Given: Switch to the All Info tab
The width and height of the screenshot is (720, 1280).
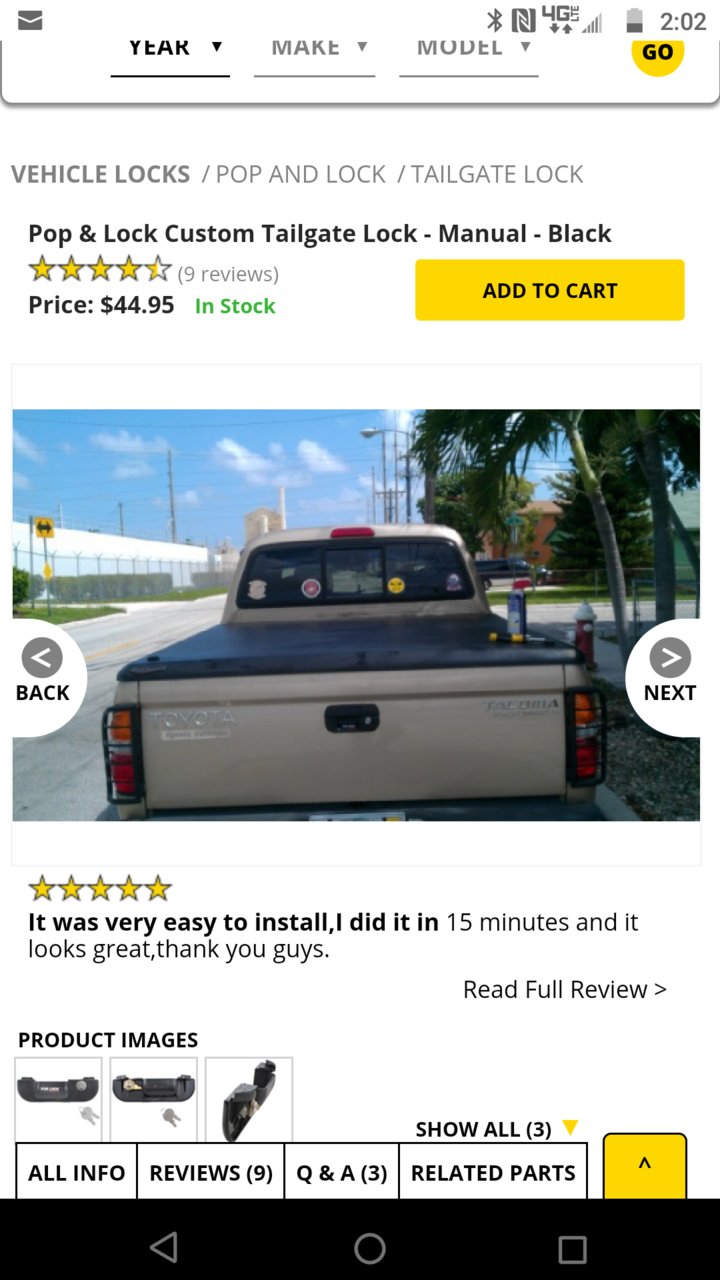Looking at the screenshot, I should 77,1172.
